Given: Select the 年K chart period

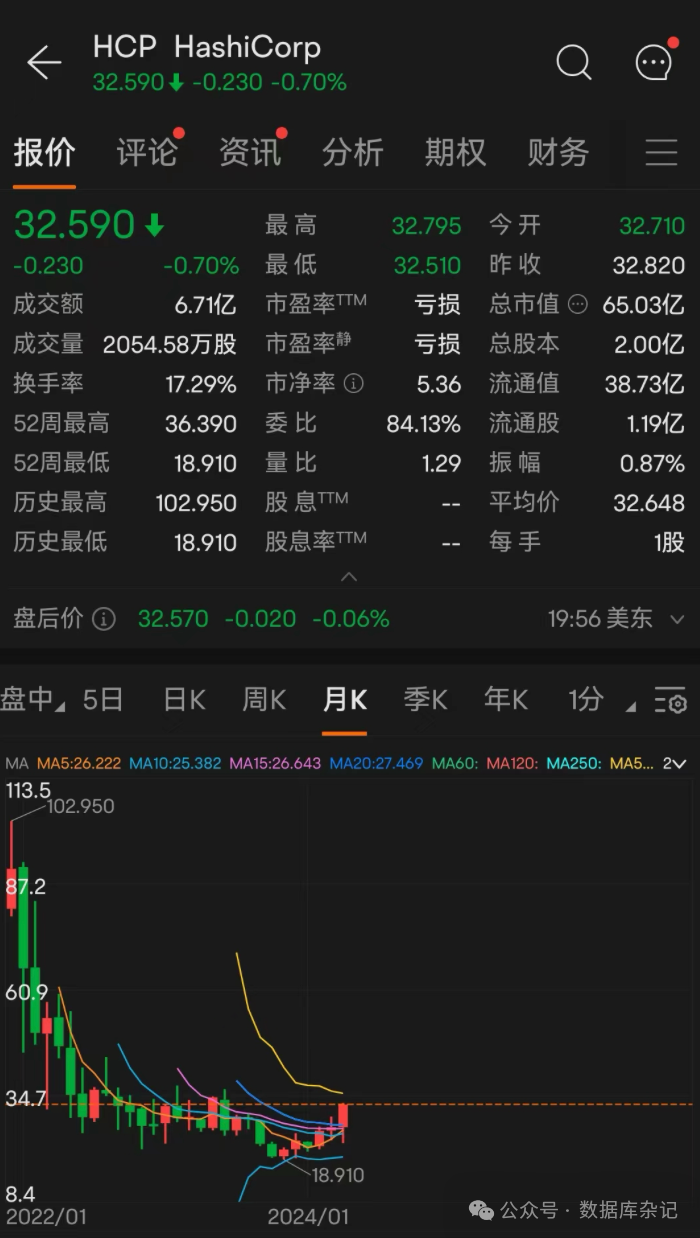Looking at the screenshot, I should click(505, 700).
